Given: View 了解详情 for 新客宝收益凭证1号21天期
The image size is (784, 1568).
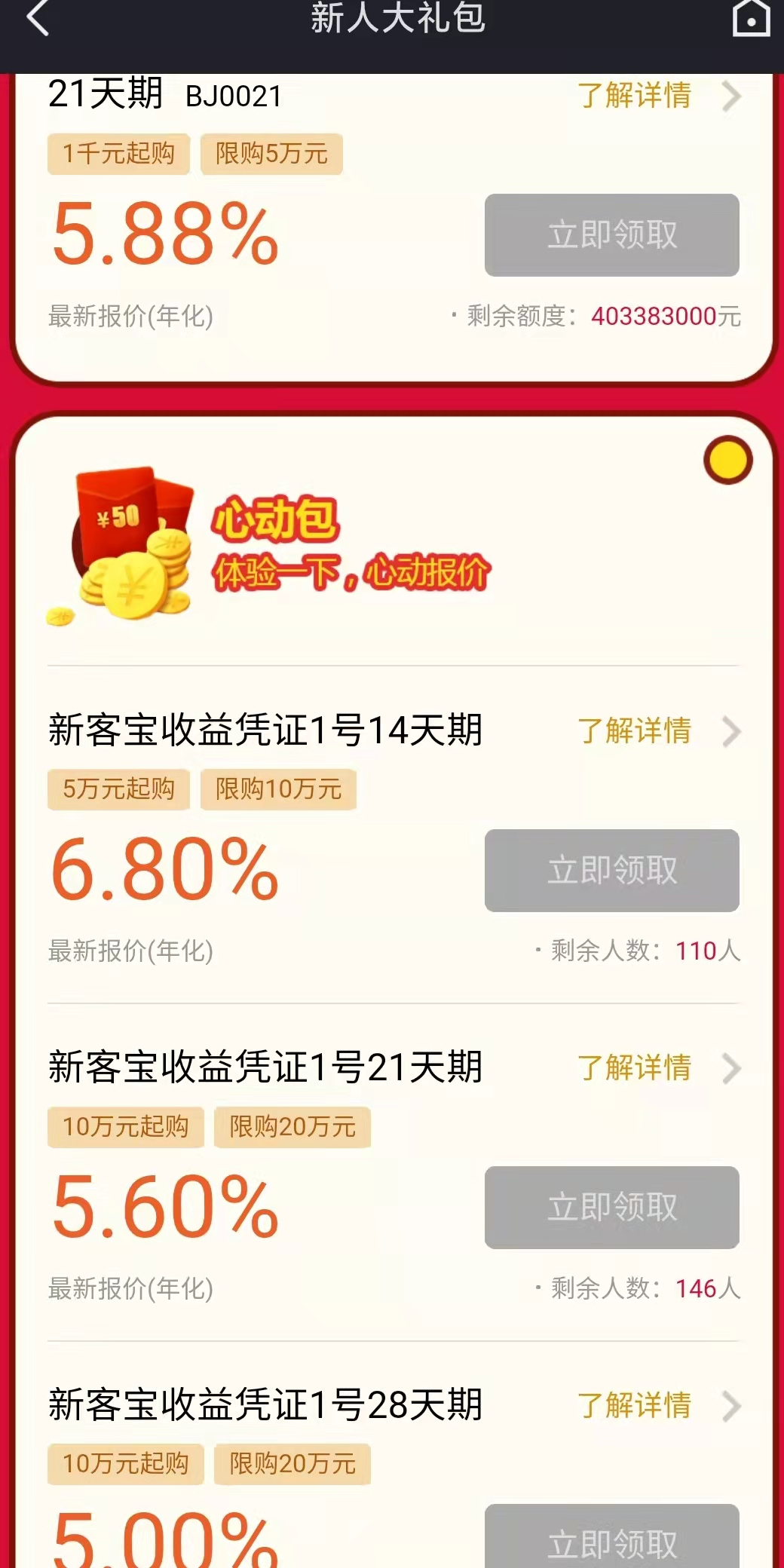Looking at the screenshot, I should tap(659, 1067).
